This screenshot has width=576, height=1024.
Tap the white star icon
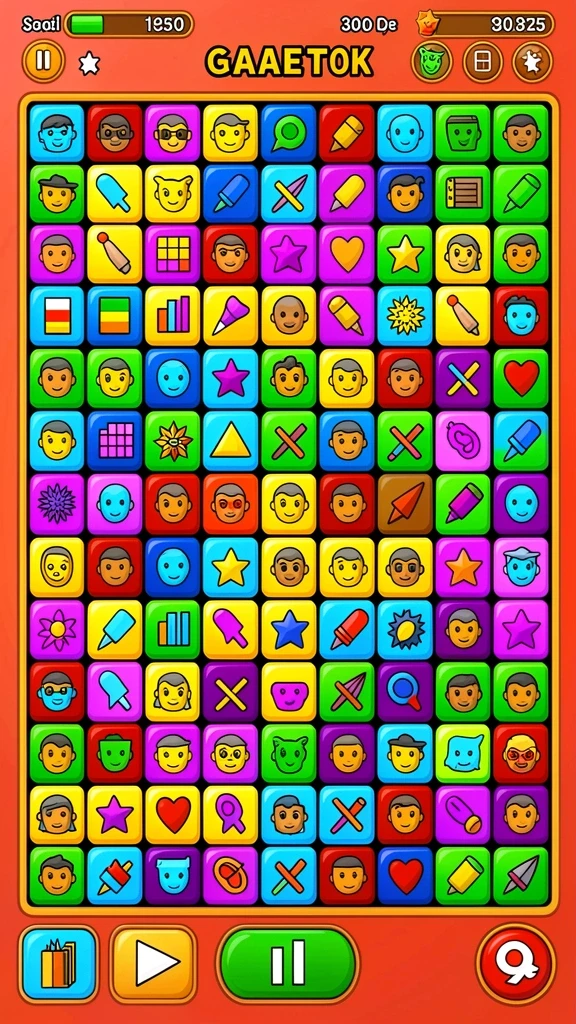(89, 63)
